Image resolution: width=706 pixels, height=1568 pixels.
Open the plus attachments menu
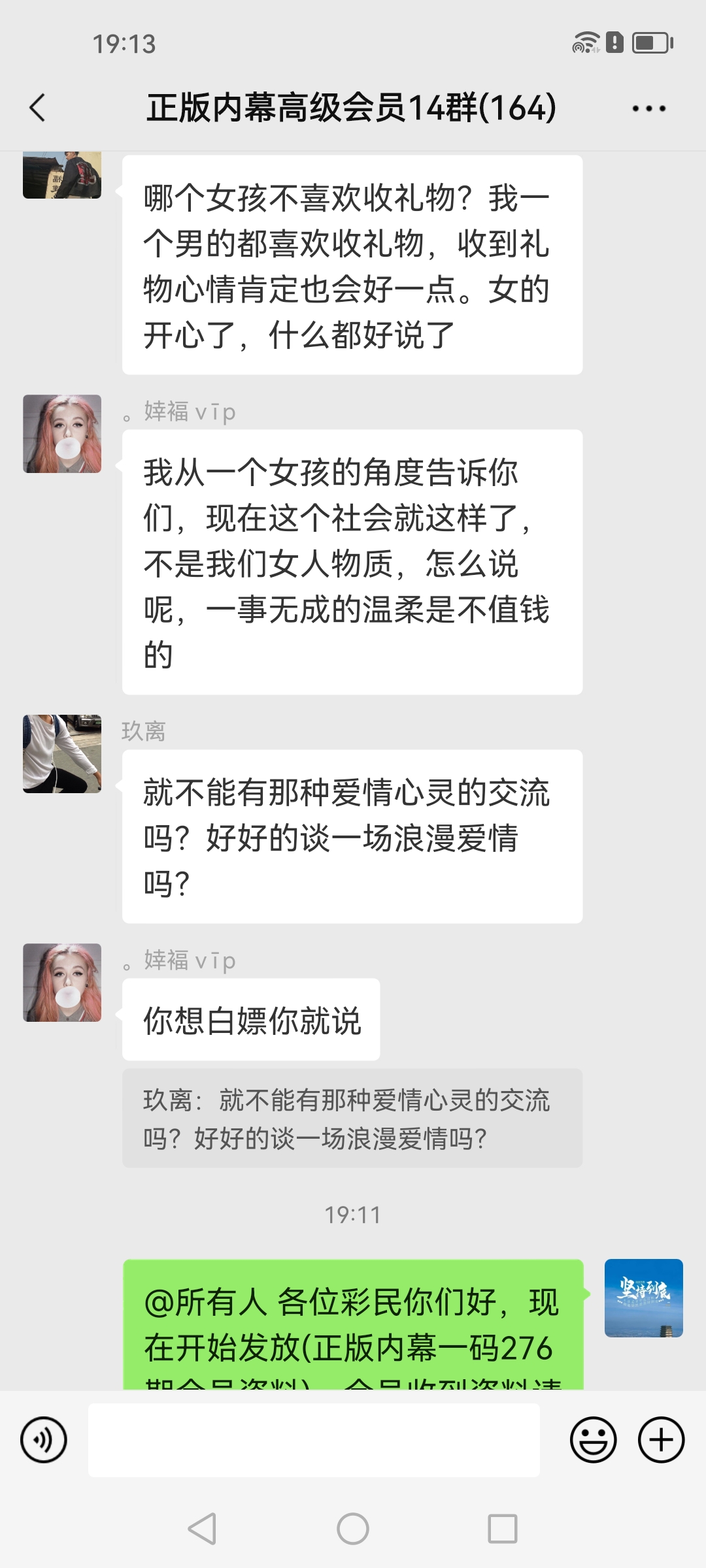(661, 1439)
